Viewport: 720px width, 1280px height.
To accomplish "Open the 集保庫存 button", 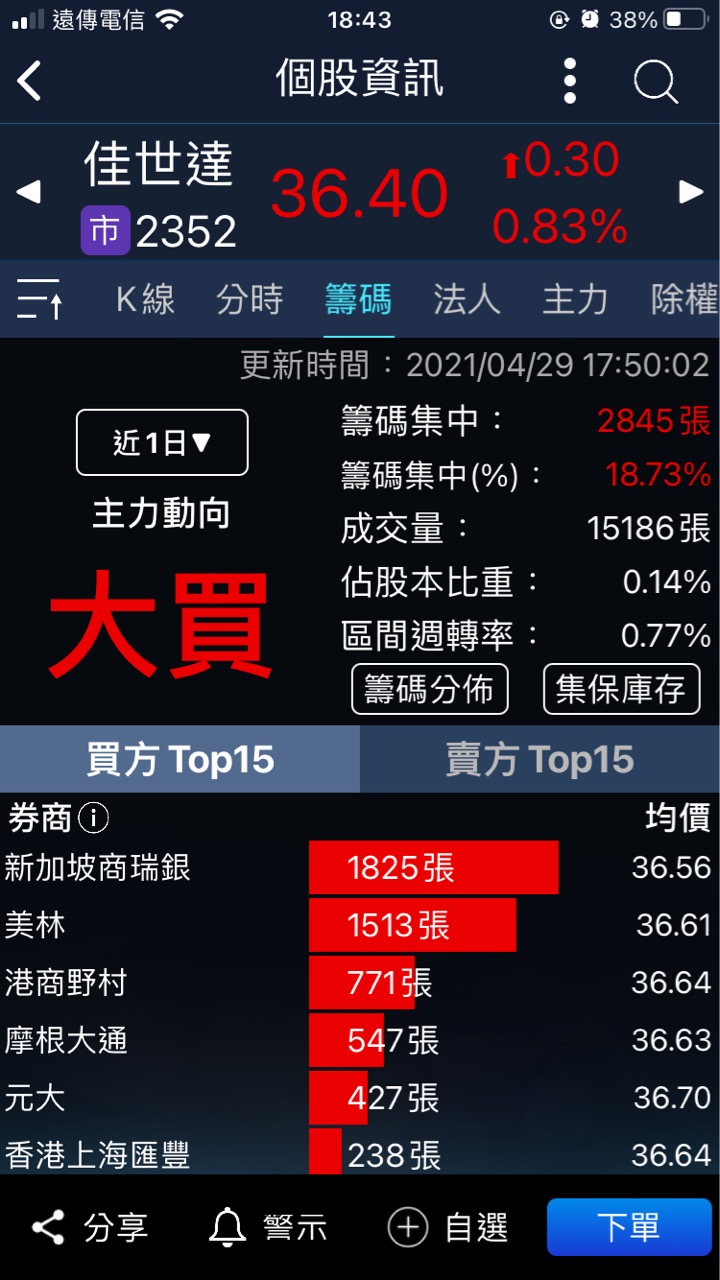I will coord(621,689).
